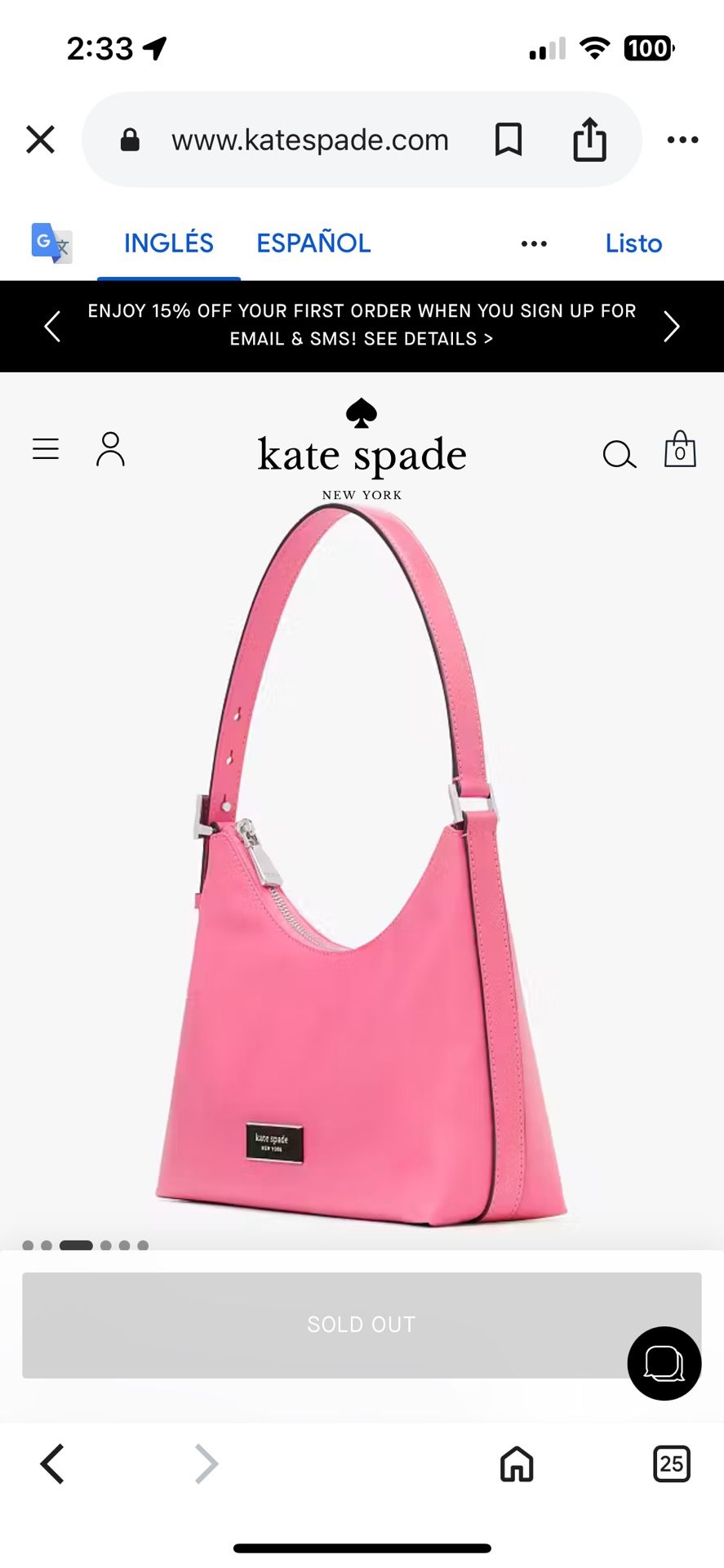
Task: Go to the browser home
Action: coord(517,1463)
